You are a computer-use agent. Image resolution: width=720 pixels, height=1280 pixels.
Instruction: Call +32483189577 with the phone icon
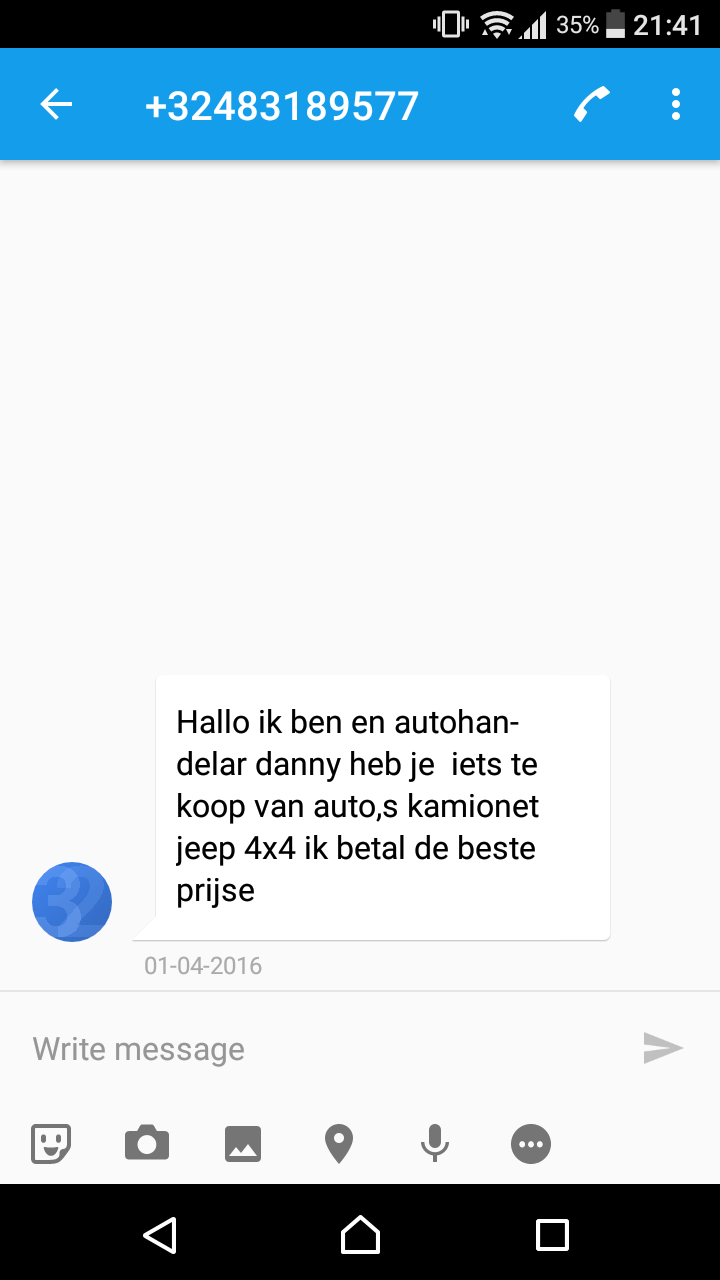tap(592, 104)
